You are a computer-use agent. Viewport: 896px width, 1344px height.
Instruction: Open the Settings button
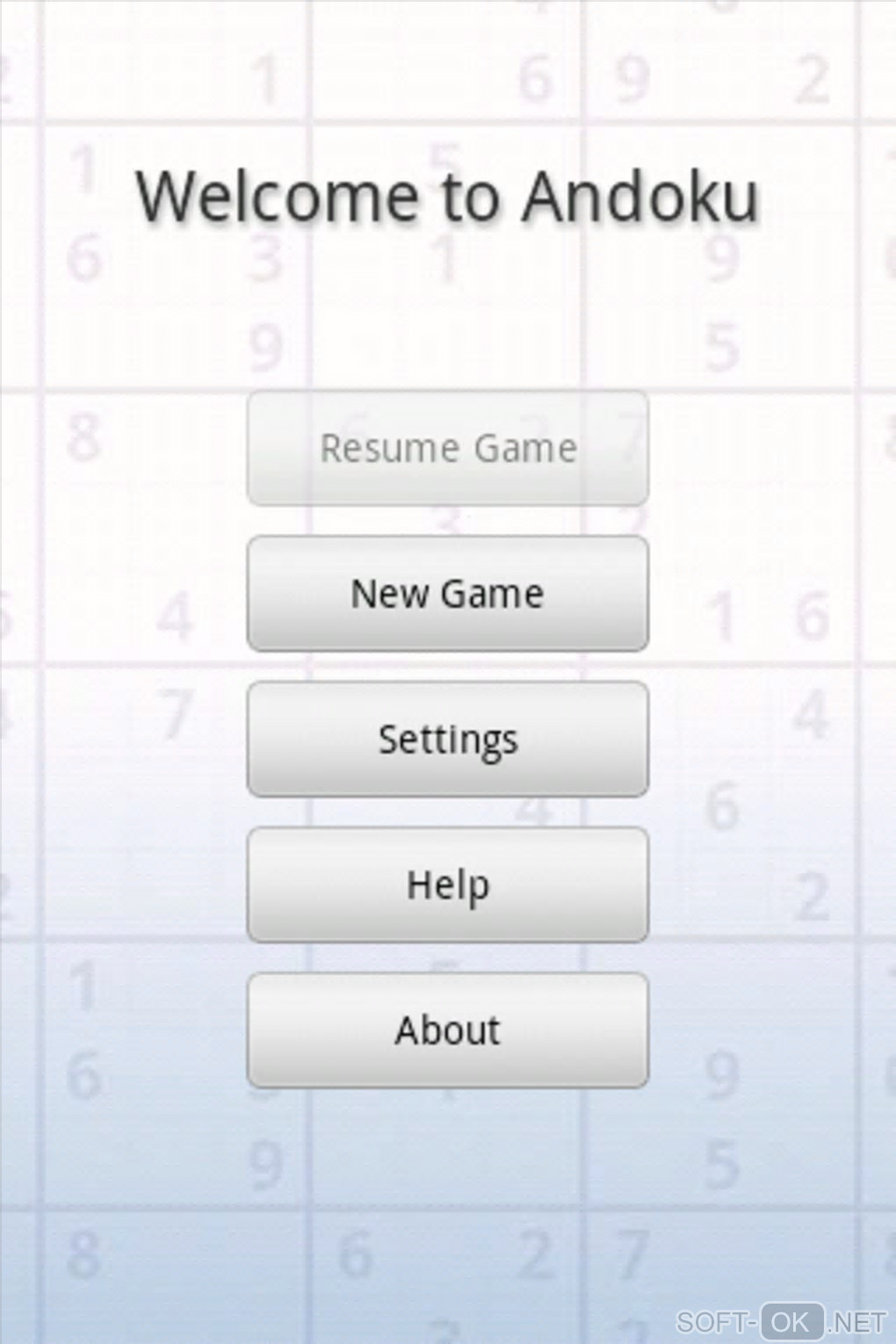tap(448, 740)
